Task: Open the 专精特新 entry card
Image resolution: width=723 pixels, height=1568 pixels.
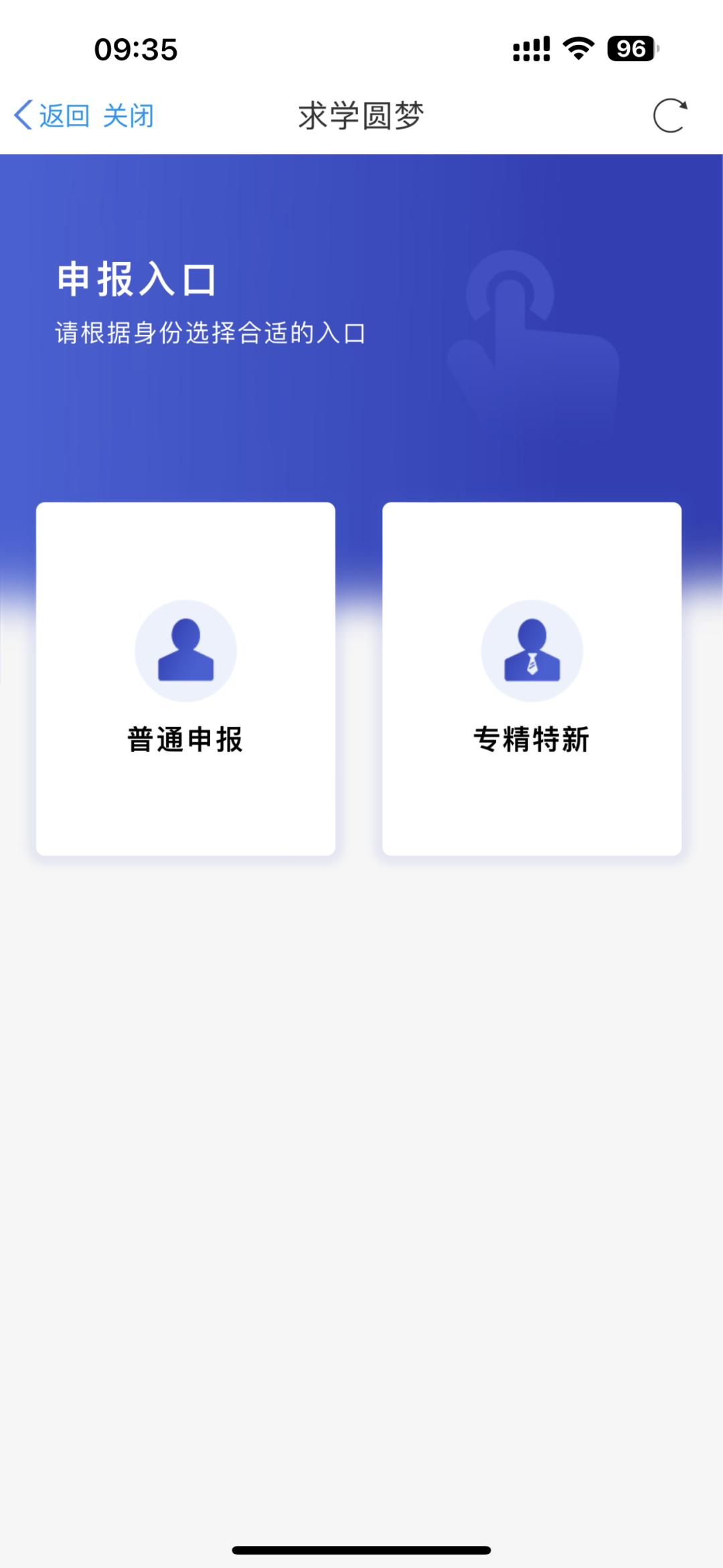Action: point(532,678)
